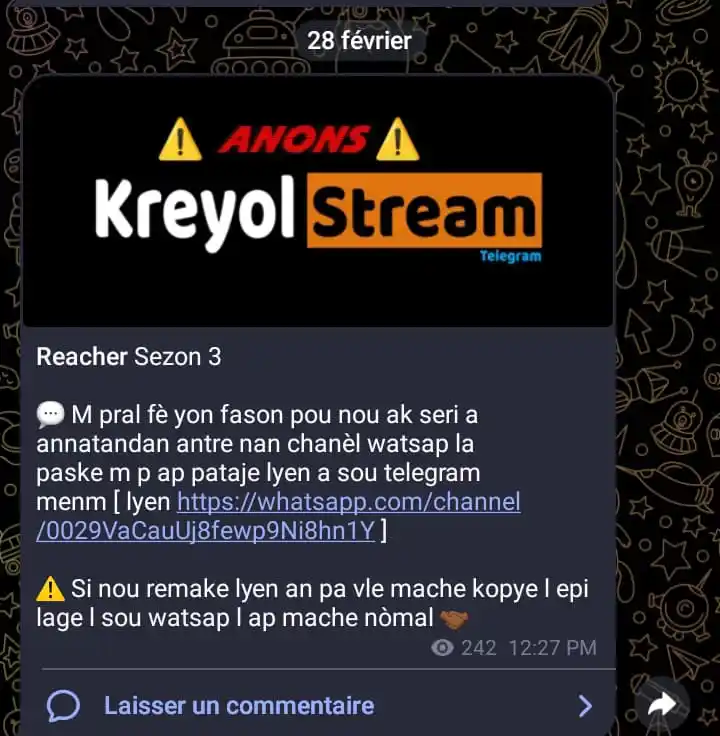720x736 pixels.
Task: Forward this post with share arrow
Action: tap(662, 706)
